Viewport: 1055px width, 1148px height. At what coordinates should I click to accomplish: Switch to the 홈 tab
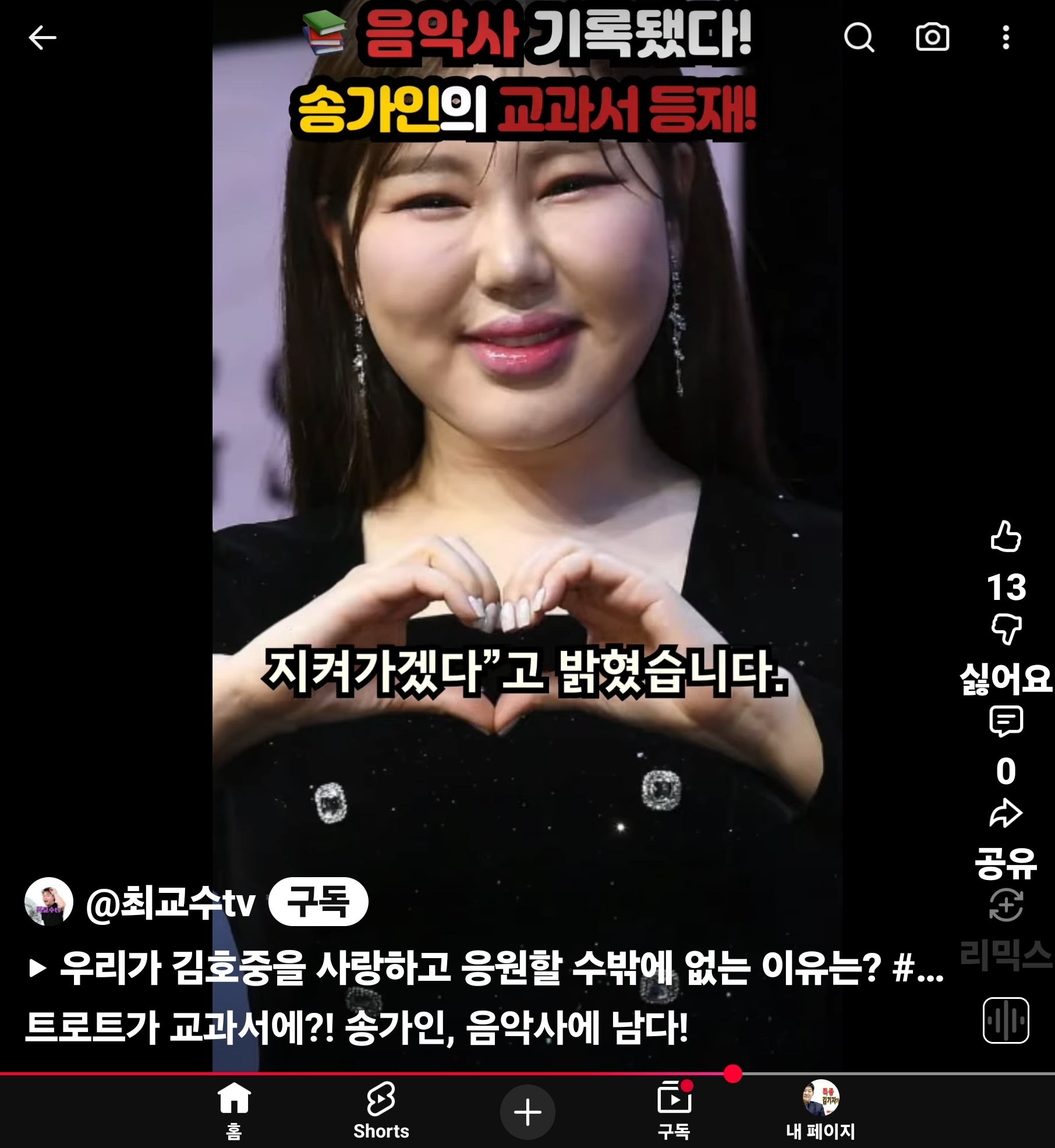click(233, 1111)
